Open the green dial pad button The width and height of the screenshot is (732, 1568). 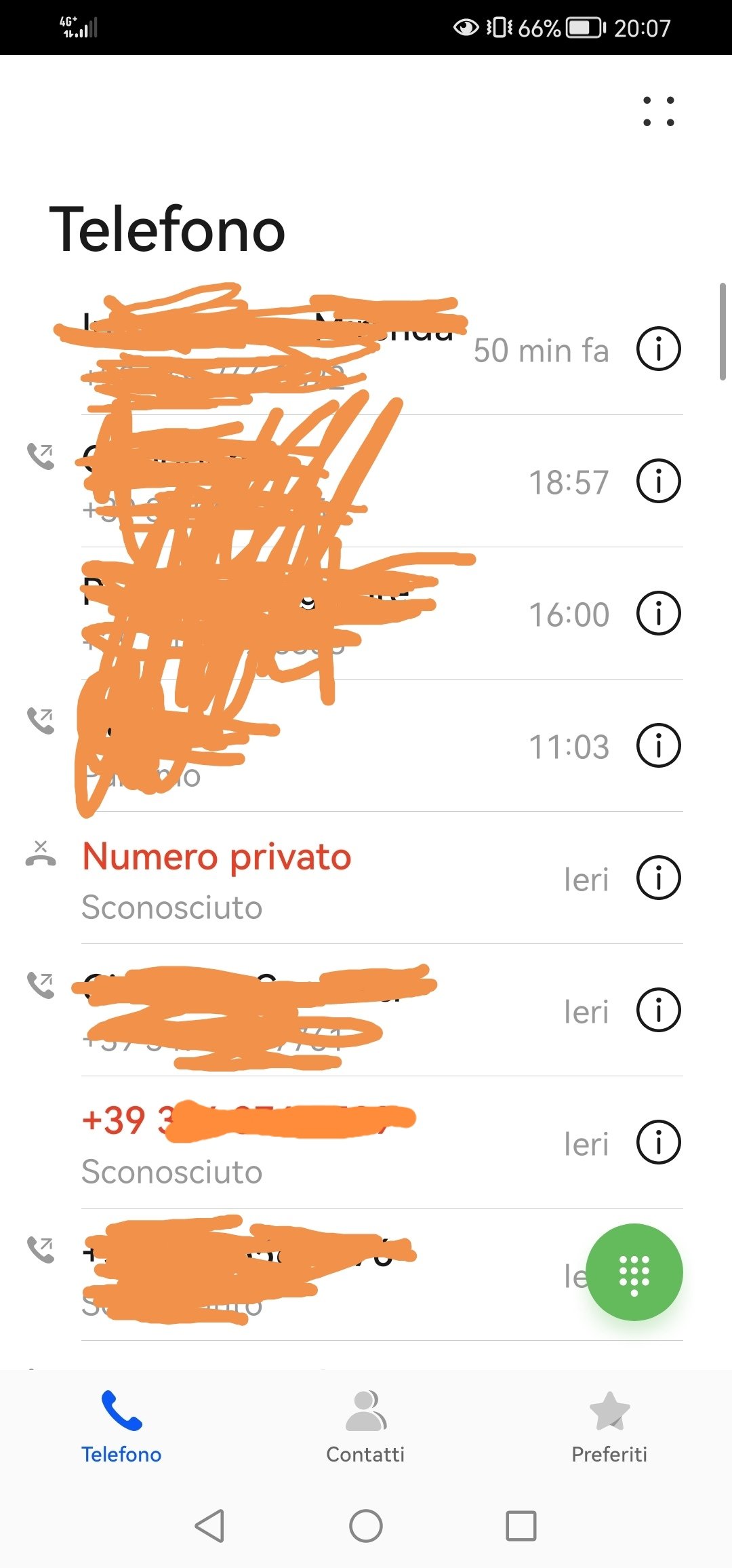634,1272
